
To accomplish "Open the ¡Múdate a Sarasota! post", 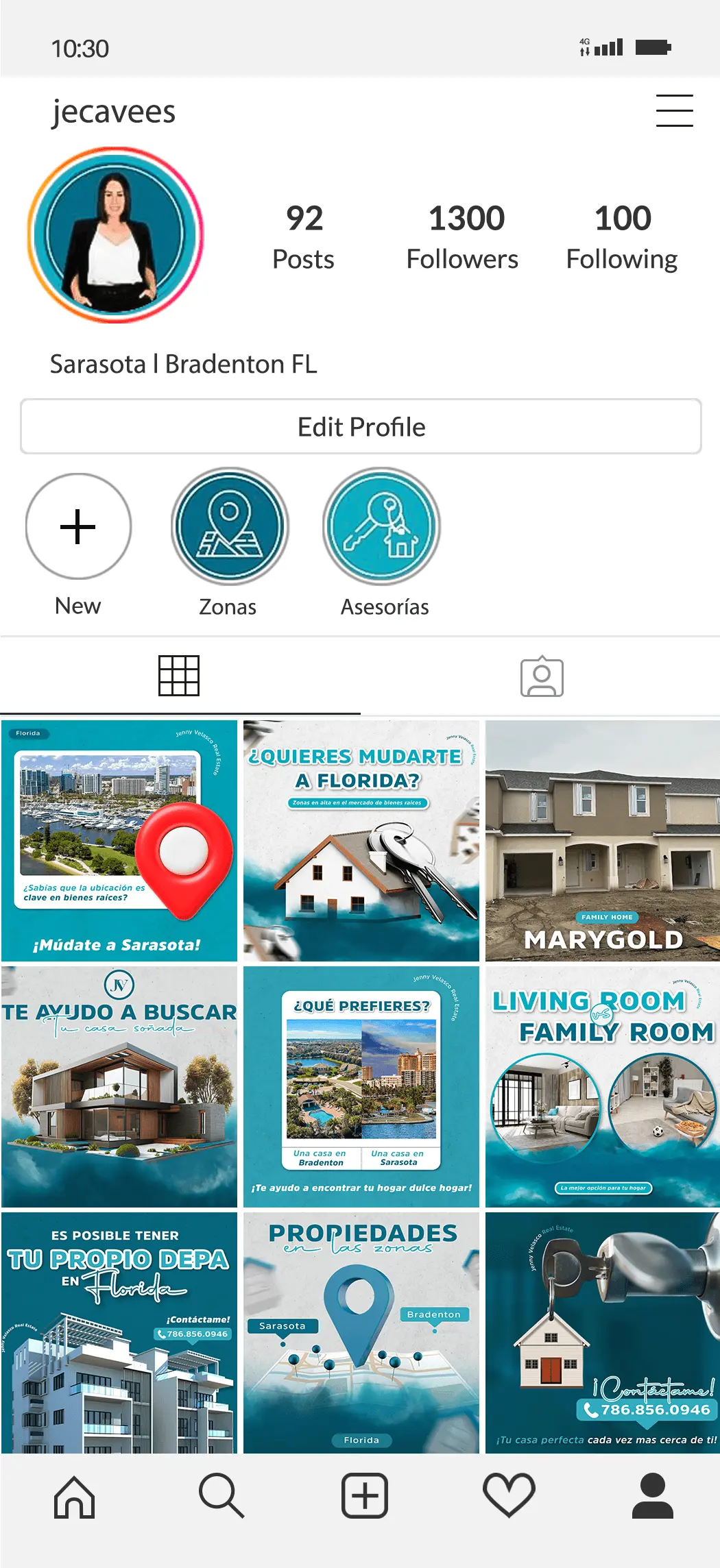I will tap(119, 840).
